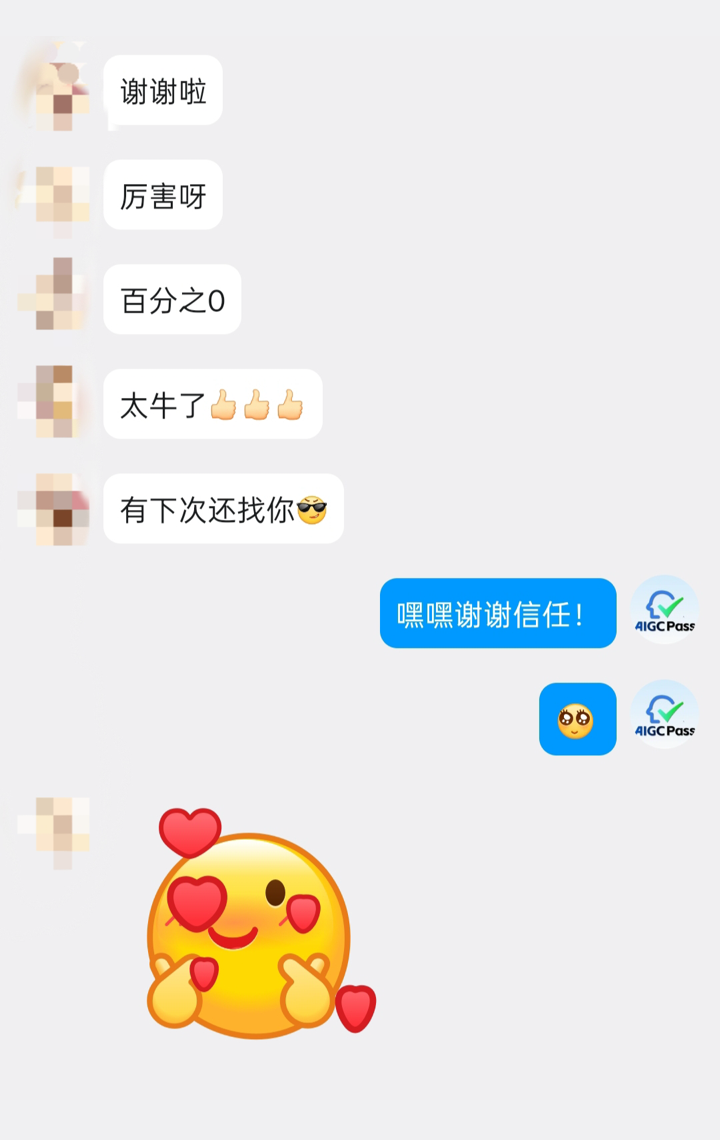The width and height of the screenshot is (720, 1140).
Task: Open avatar next to 太牛了 message
Action: (x=54, y=404)
